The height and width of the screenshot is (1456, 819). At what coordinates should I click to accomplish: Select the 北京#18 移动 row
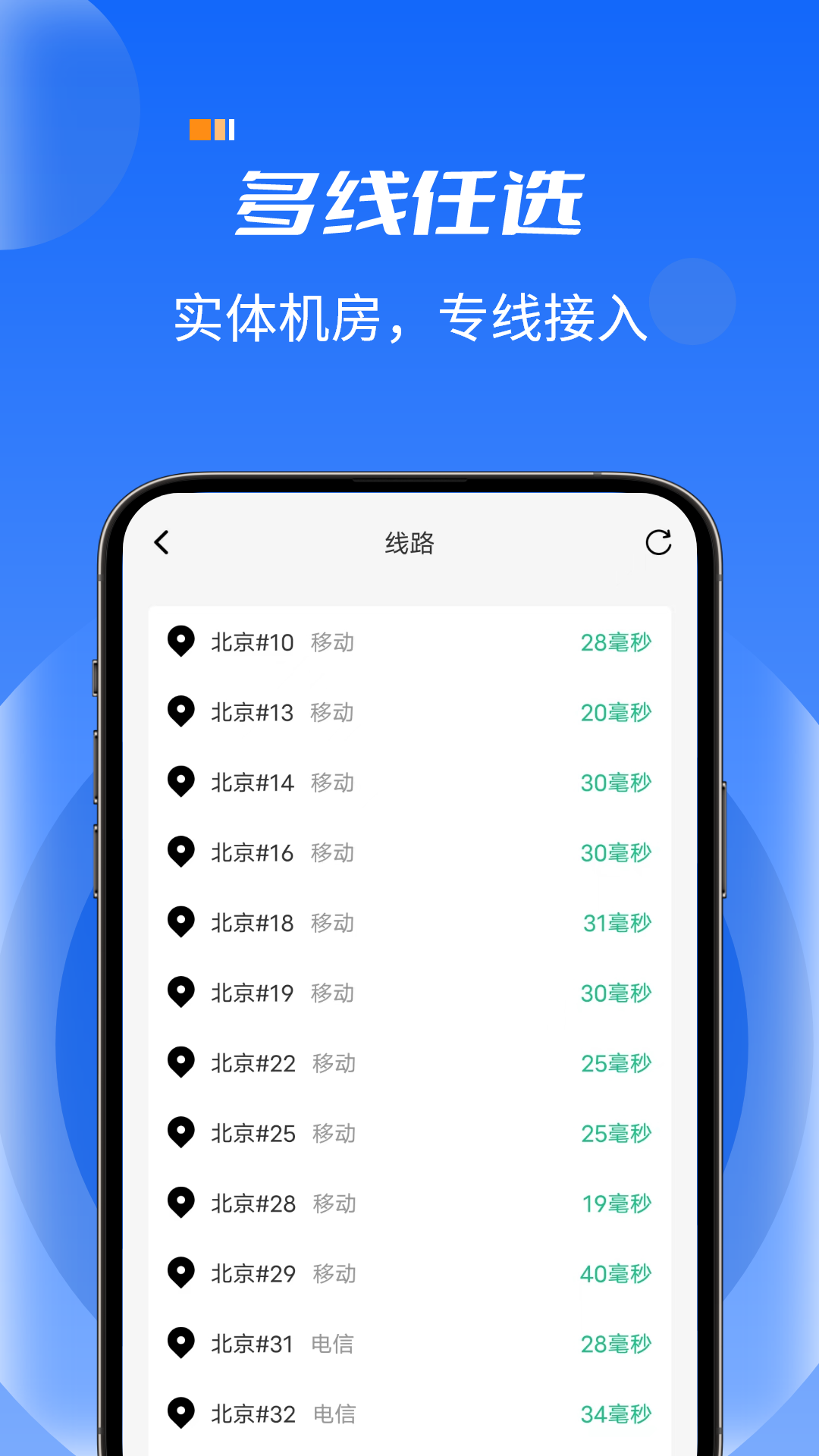409,923
